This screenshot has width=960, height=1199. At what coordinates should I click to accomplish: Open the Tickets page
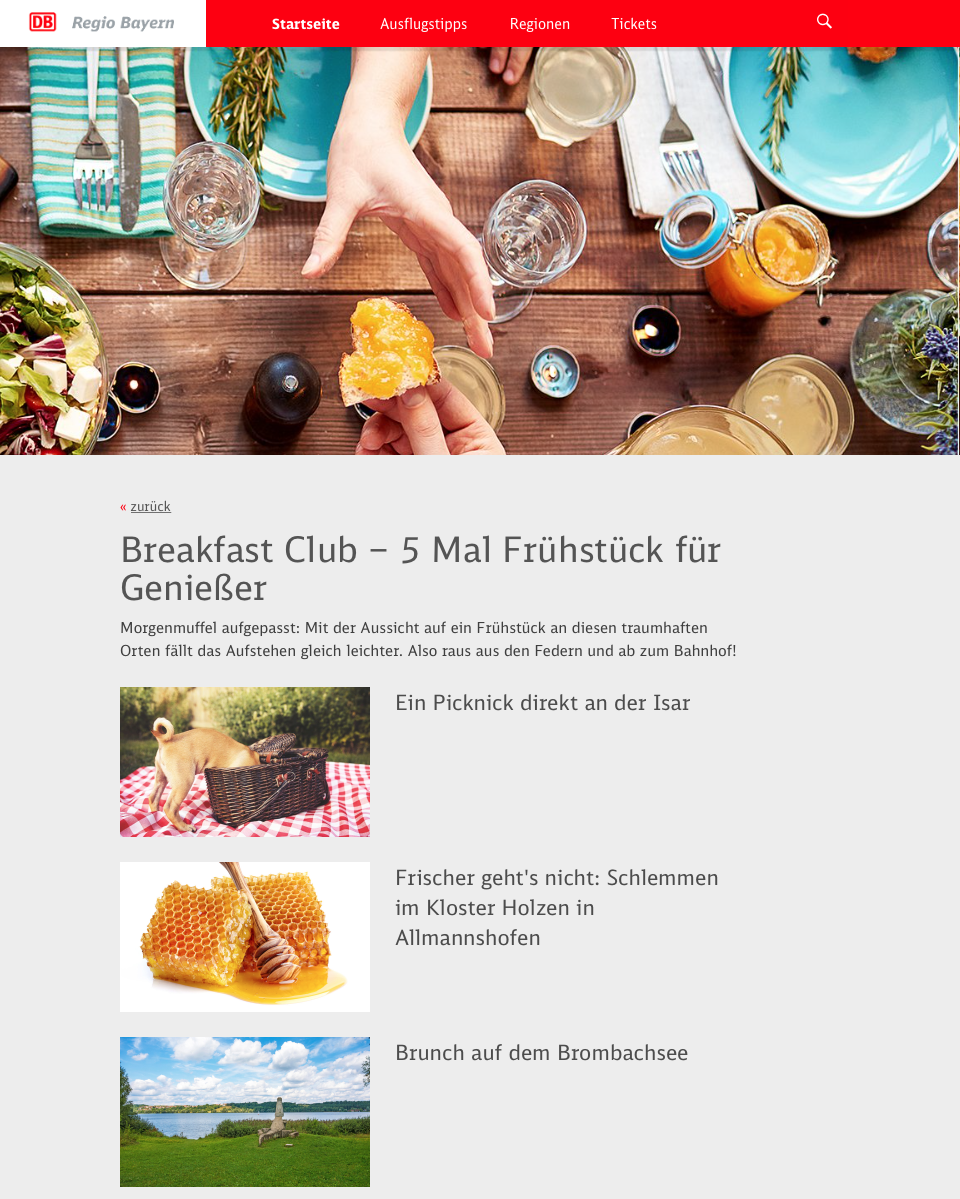coord(634,24)
